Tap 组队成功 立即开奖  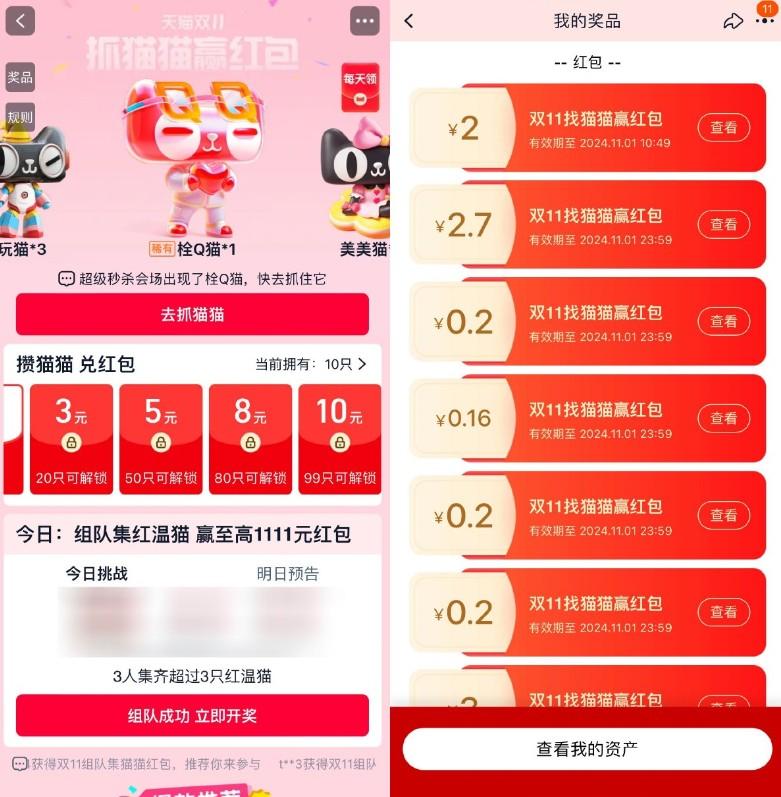pyautogui.click(x=192, y=716)
